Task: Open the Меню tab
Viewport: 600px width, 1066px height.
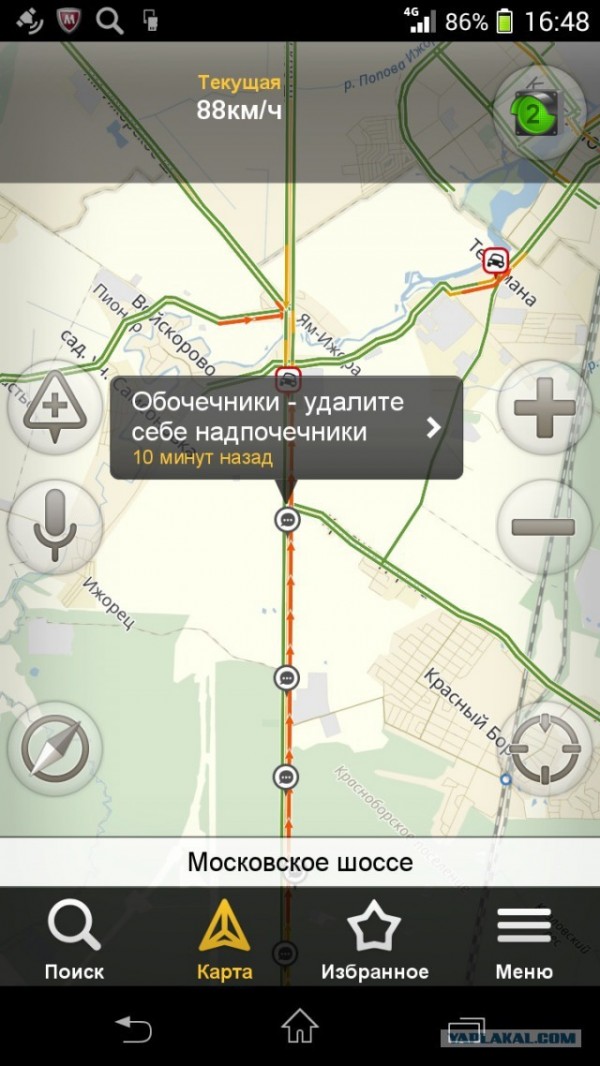Action: 524,939
